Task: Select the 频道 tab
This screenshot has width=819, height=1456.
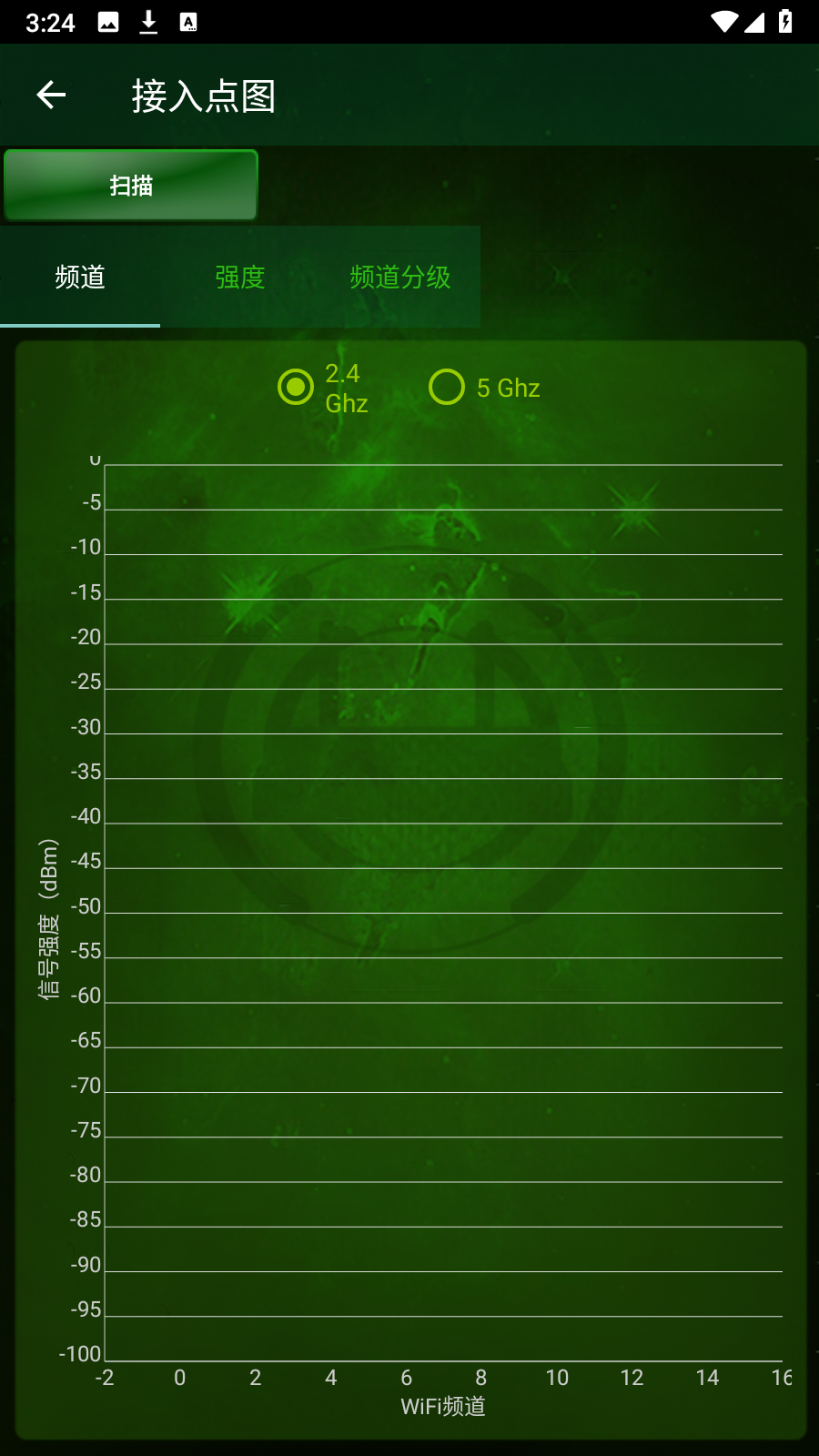Action: (x=80, y=277)
